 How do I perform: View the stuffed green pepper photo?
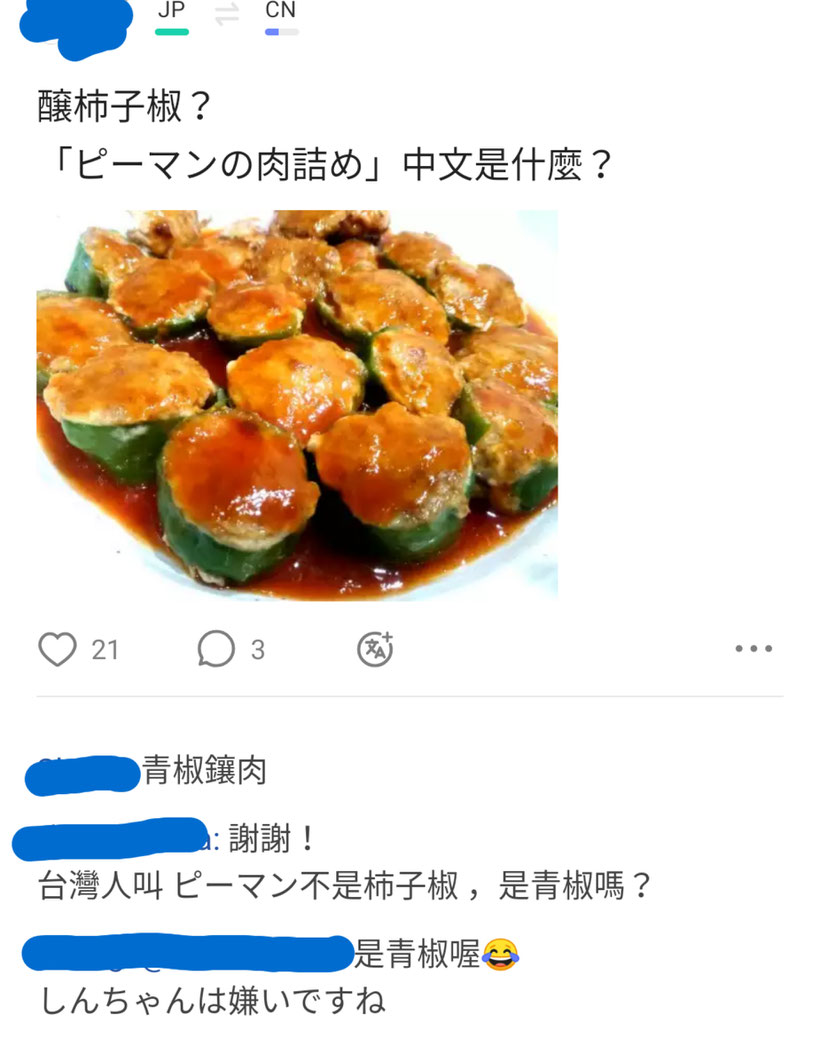[297, 405]
